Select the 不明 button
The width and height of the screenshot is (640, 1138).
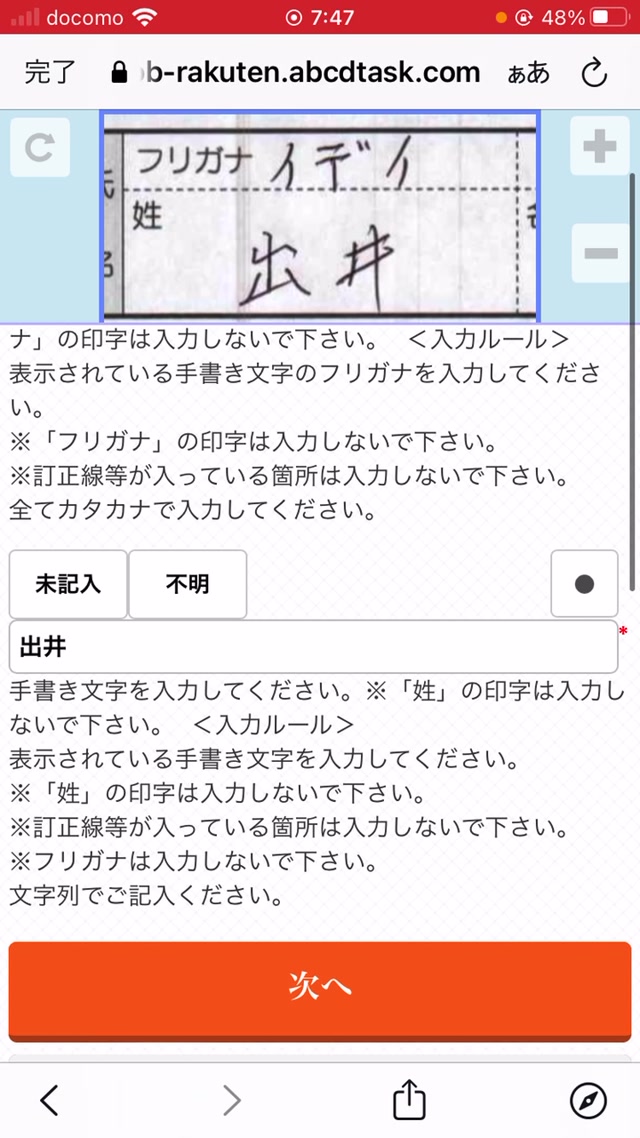[x=187, y=584]
